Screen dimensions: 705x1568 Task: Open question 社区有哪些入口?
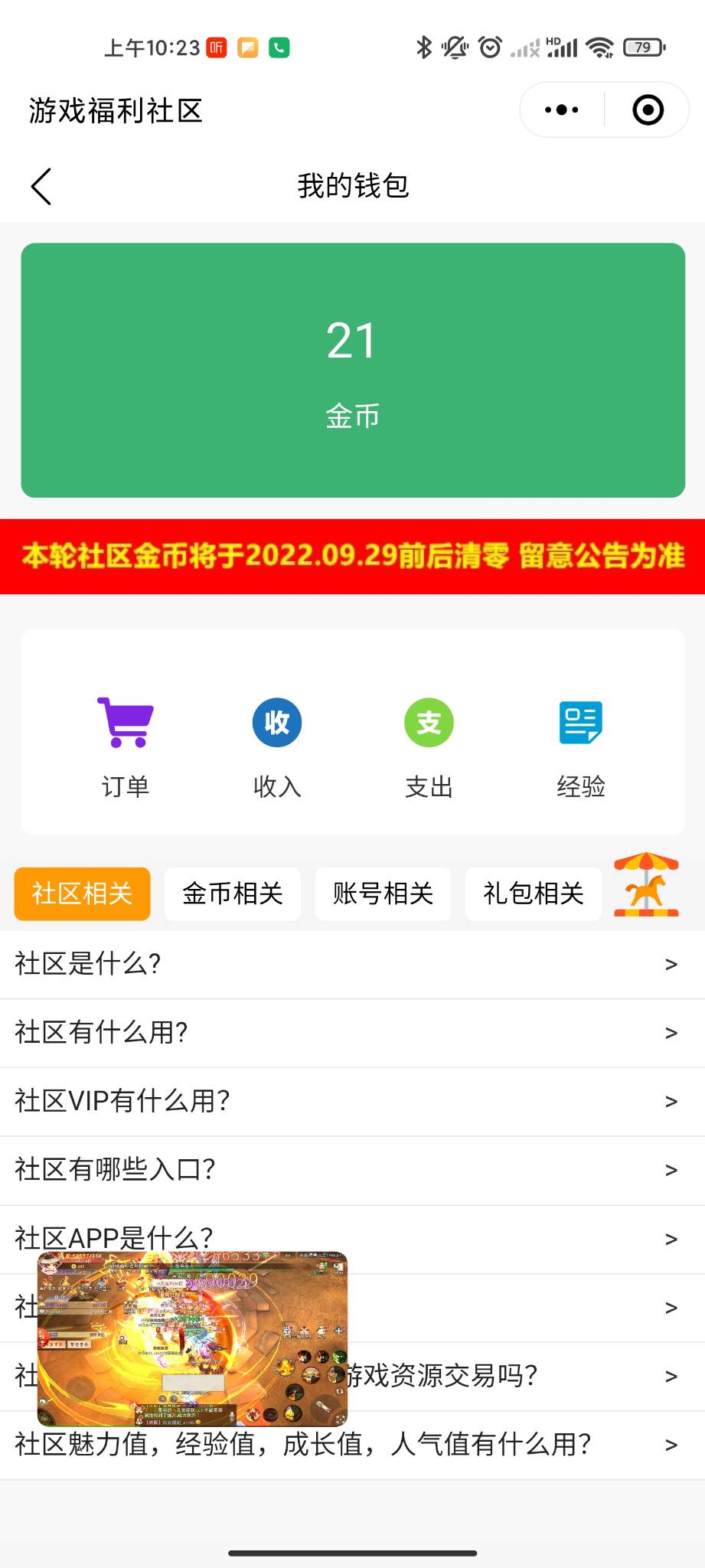(352, 1170)
